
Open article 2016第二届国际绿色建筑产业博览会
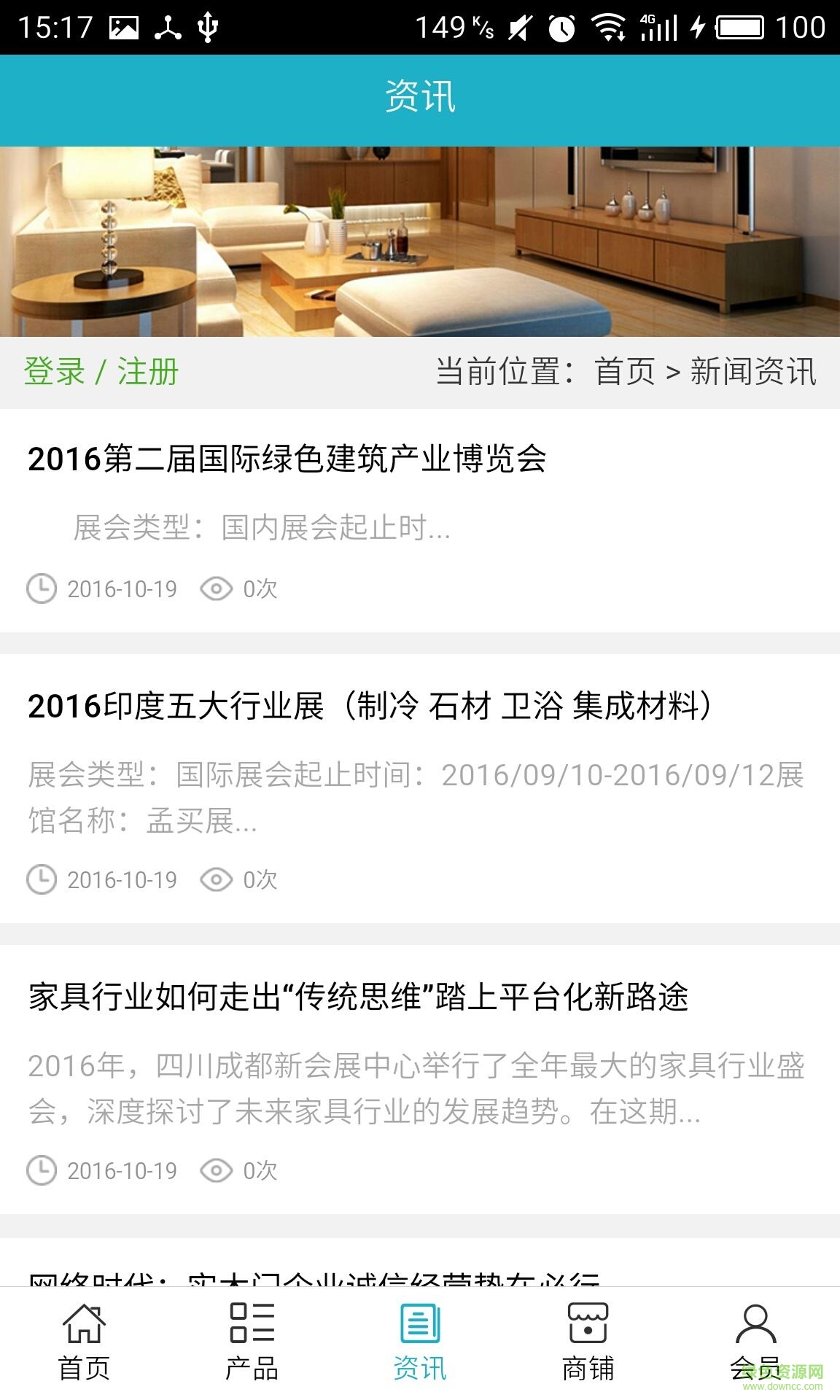coord(287,459)
